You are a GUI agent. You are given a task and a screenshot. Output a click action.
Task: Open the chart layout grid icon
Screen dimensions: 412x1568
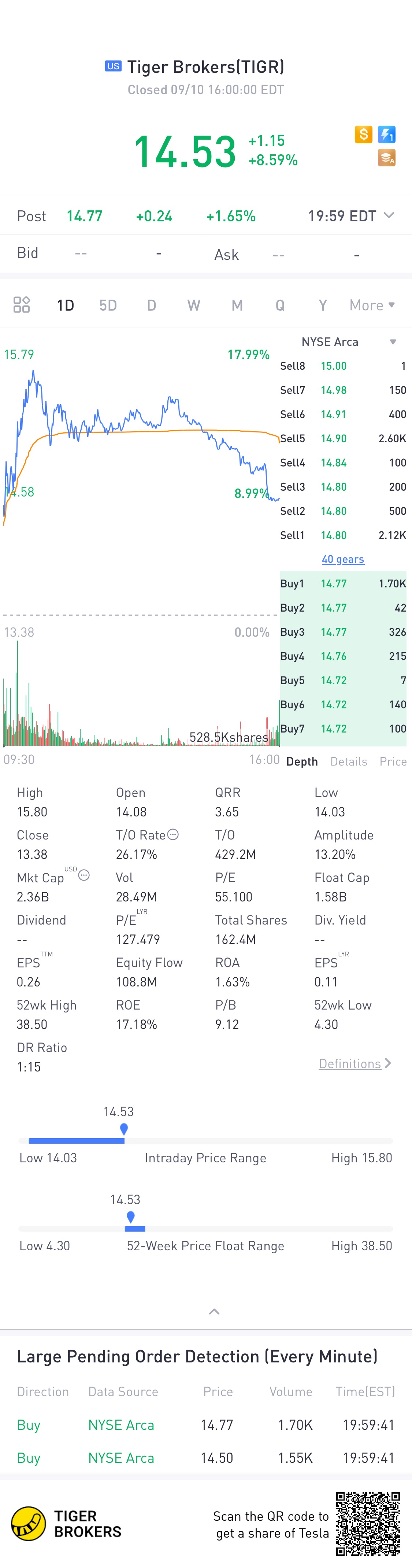[x=22, y=305]
